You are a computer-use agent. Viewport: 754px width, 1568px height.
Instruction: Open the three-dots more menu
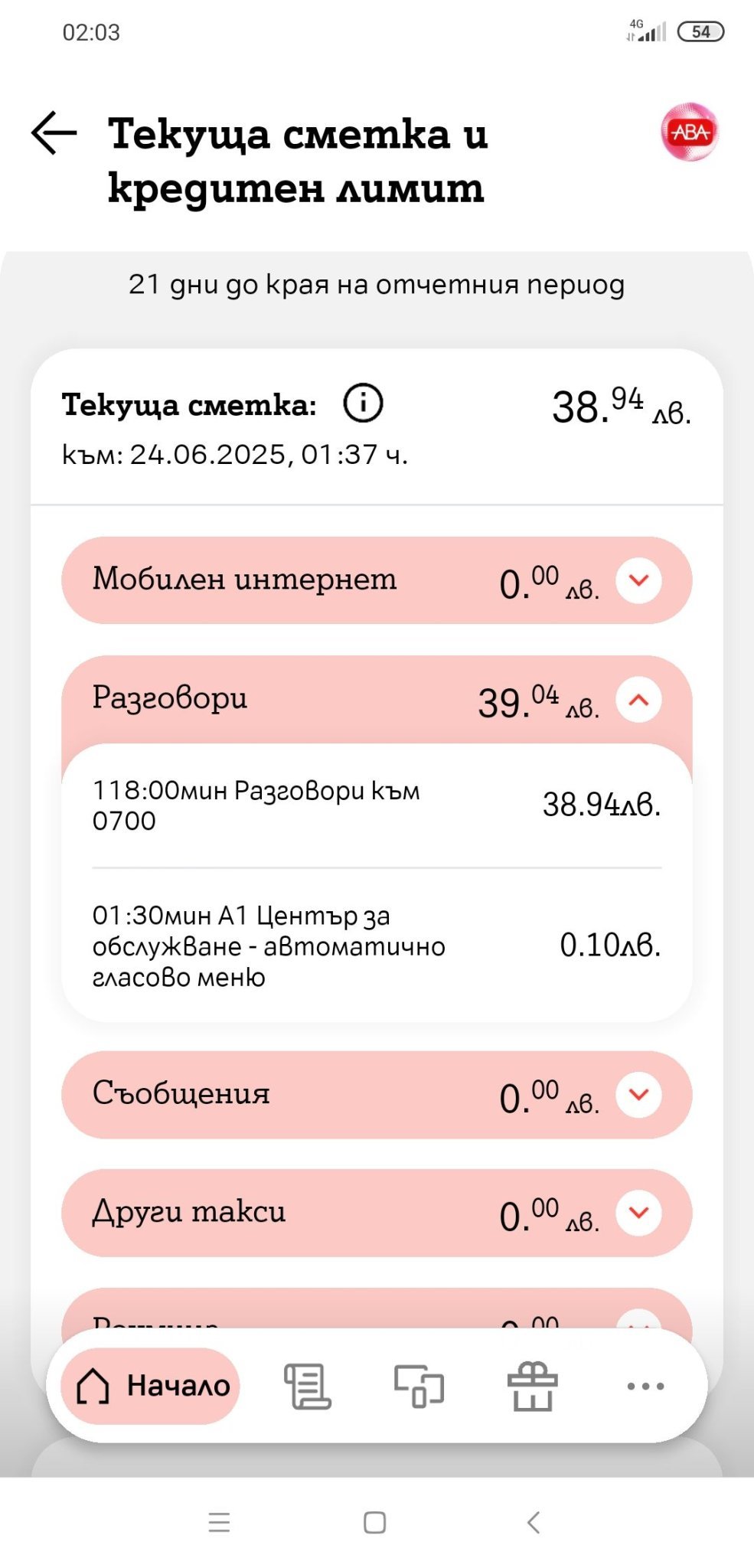coord(645,1386)
